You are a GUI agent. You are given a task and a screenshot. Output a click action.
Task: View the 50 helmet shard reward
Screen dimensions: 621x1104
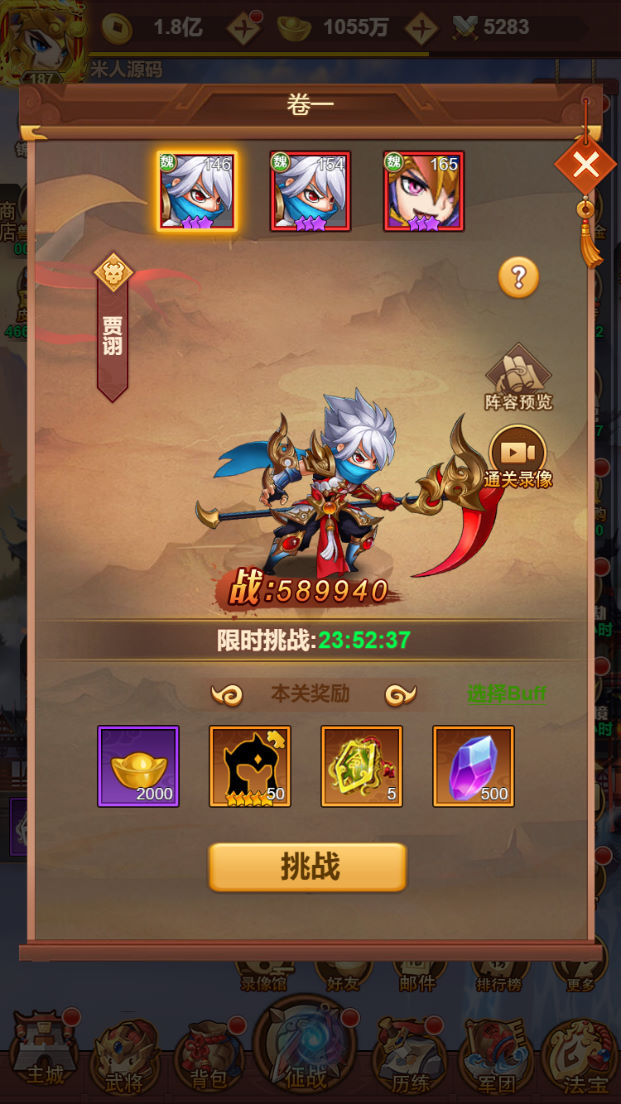250,766
